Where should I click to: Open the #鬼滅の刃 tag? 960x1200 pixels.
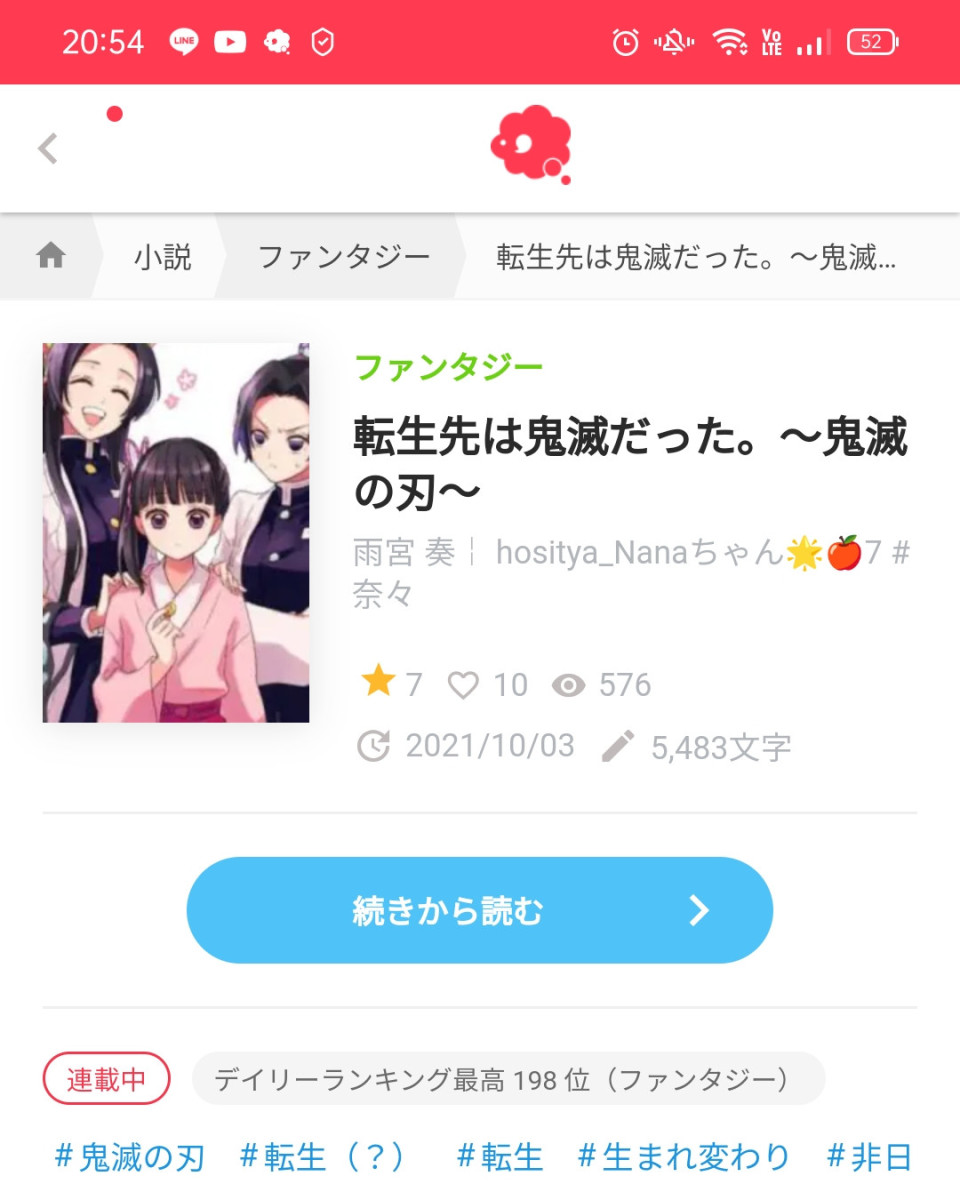[130, 1157]
